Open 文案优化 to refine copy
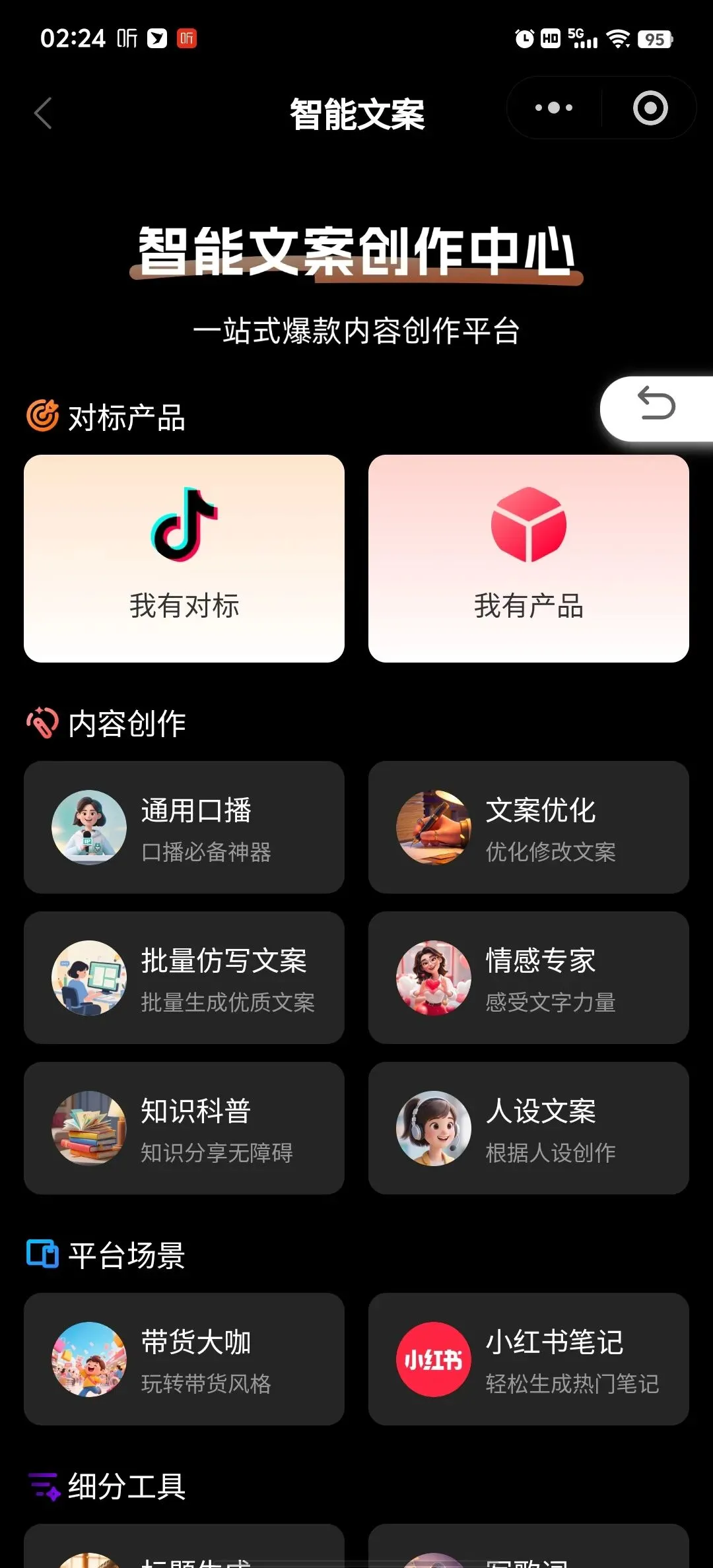 [x=529, y=828]
